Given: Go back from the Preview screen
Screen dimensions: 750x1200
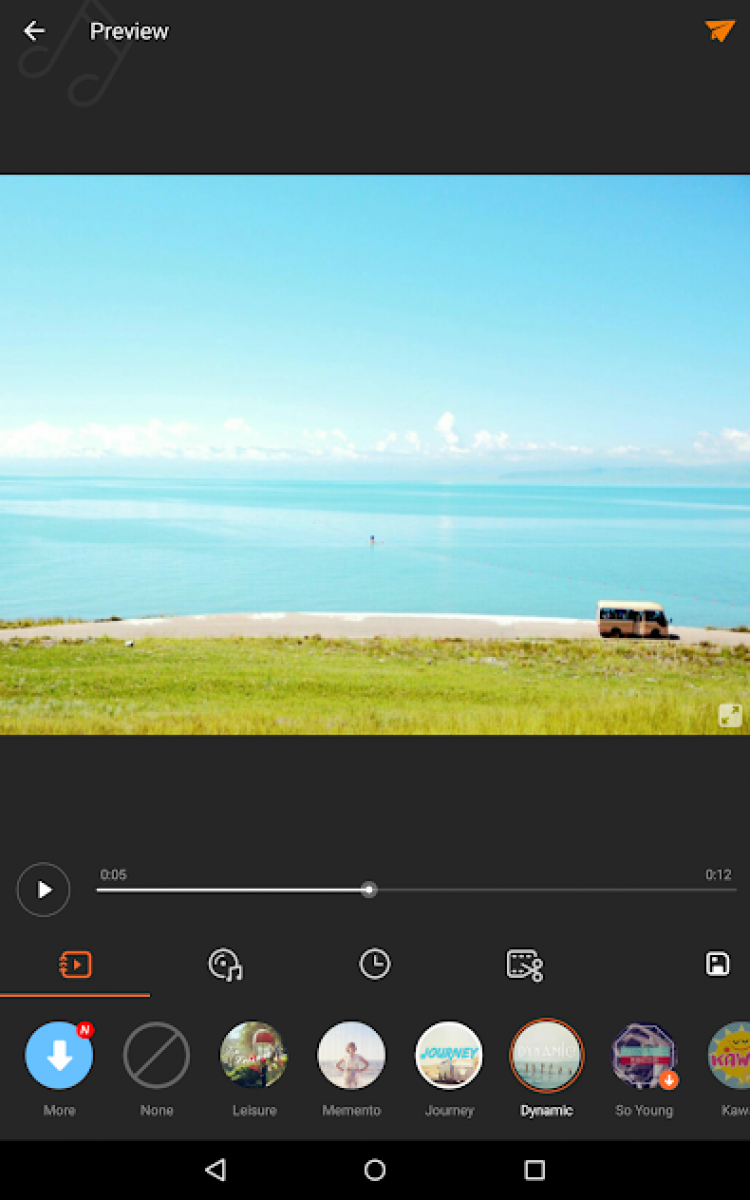Looking at the screenshot, I should click(34, 31).
